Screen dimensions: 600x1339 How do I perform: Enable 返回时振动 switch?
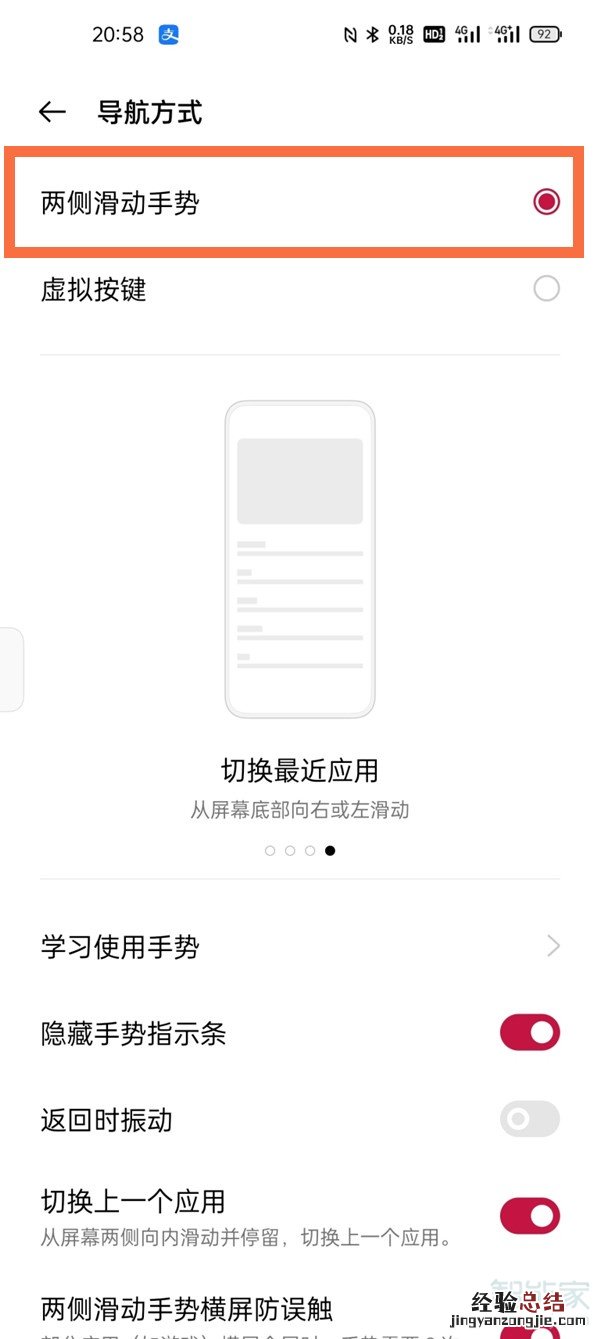coord(529,1119)
